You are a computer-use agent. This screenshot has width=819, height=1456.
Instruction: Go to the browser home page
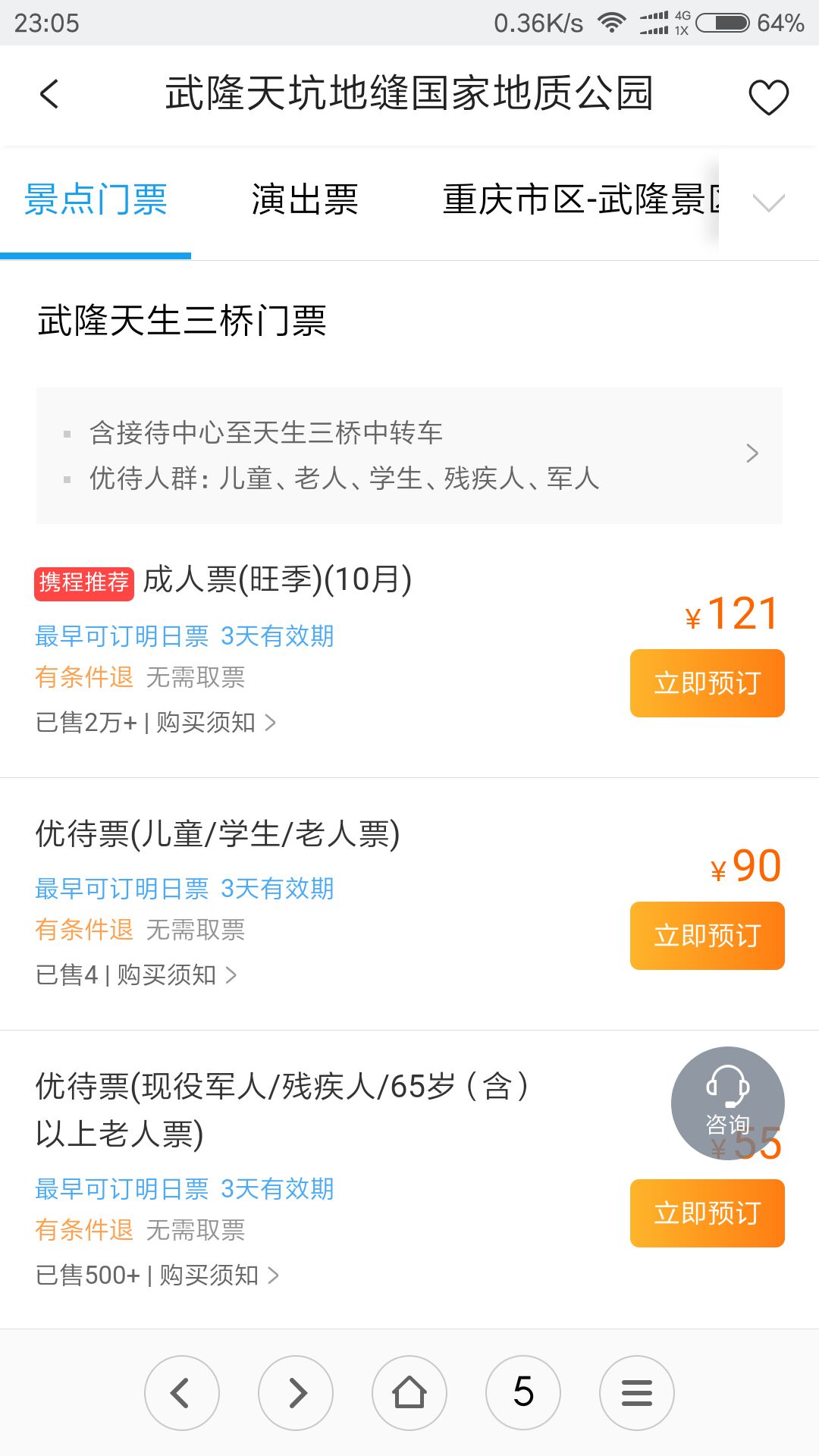pos(409,1393)
